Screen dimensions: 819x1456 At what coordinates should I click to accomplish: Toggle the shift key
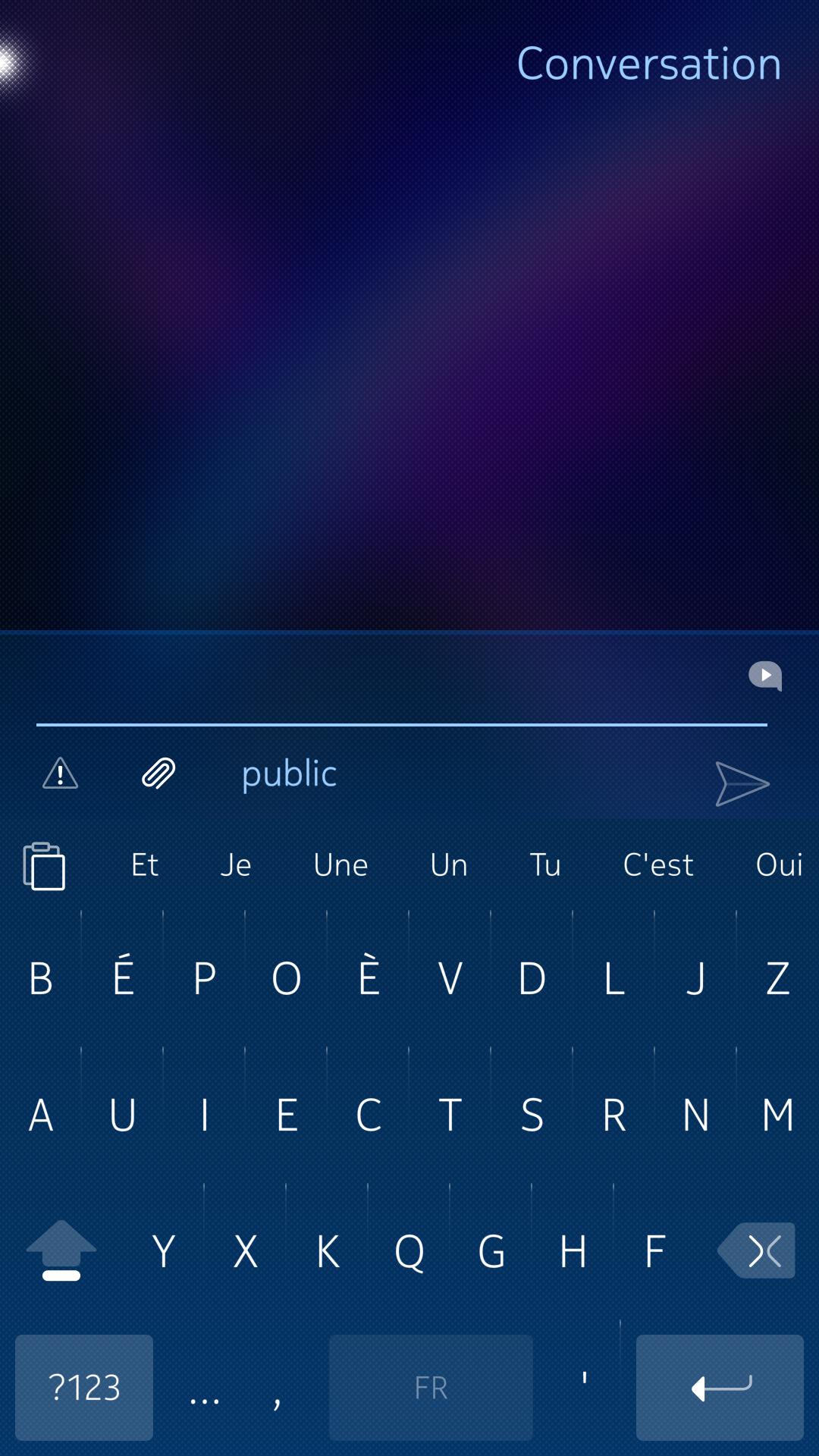coord(61,1250)
